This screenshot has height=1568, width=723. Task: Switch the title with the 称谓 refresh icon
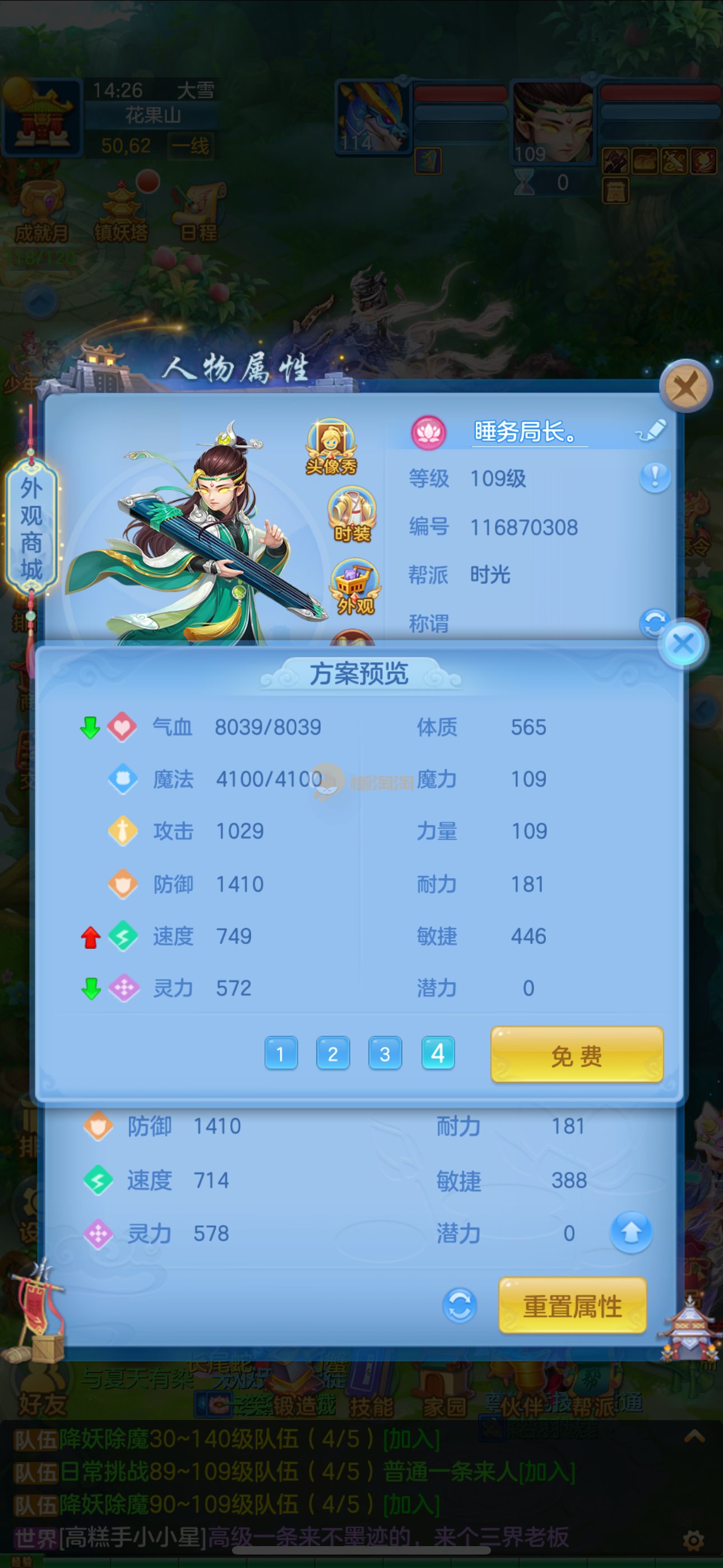(x=652, y=622)
